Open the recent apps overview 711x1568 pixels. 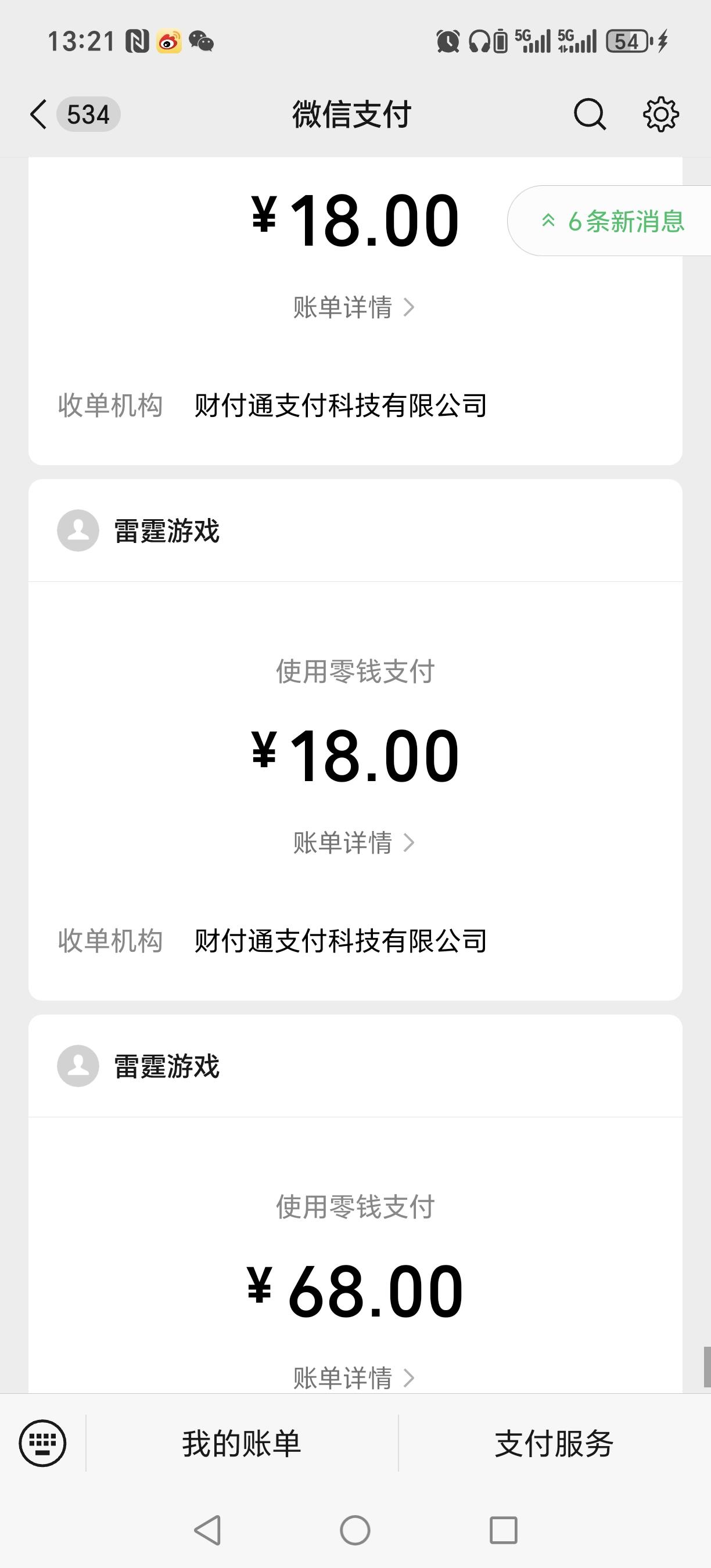tap(504, 1530)
